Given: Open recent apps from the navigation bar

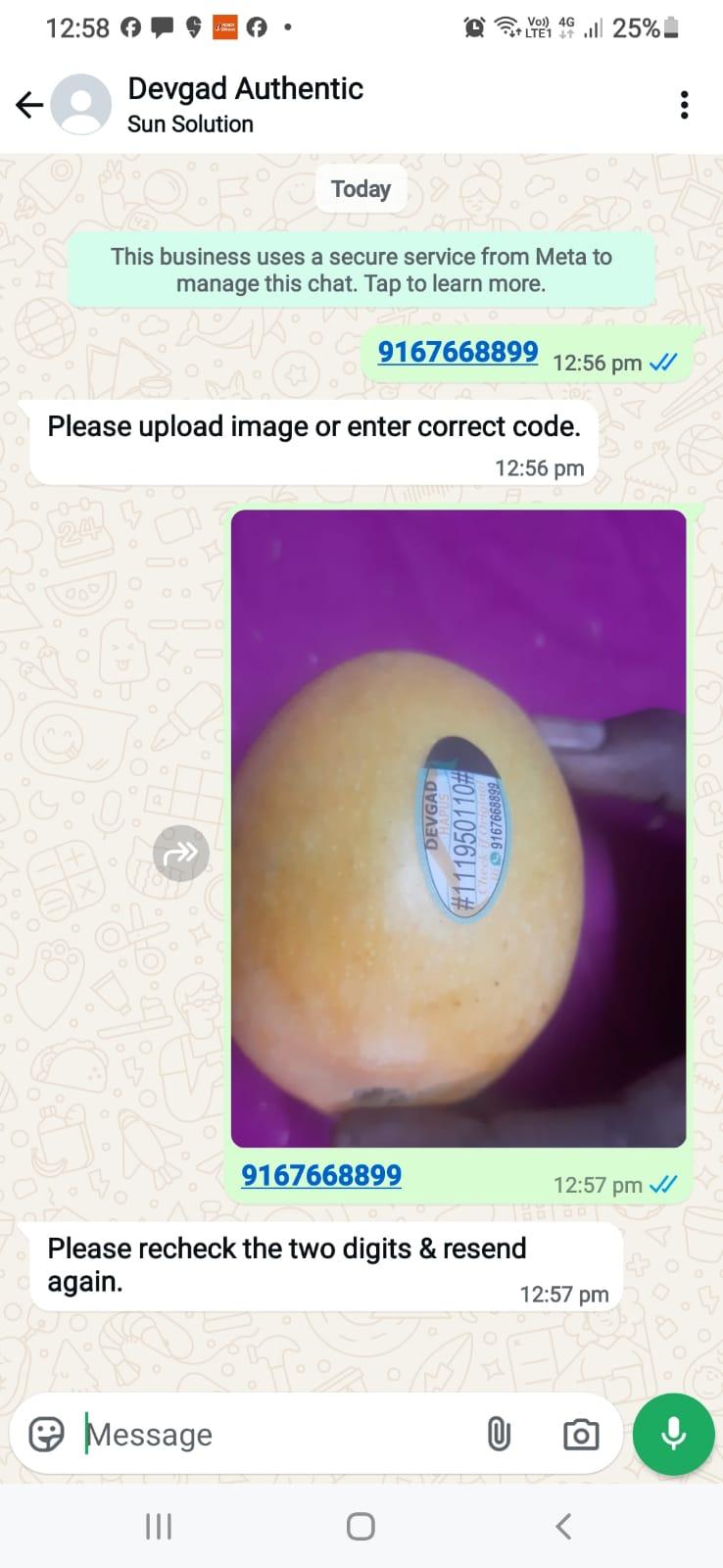Looking at the screenshot, I should (x=159, y=1526).
